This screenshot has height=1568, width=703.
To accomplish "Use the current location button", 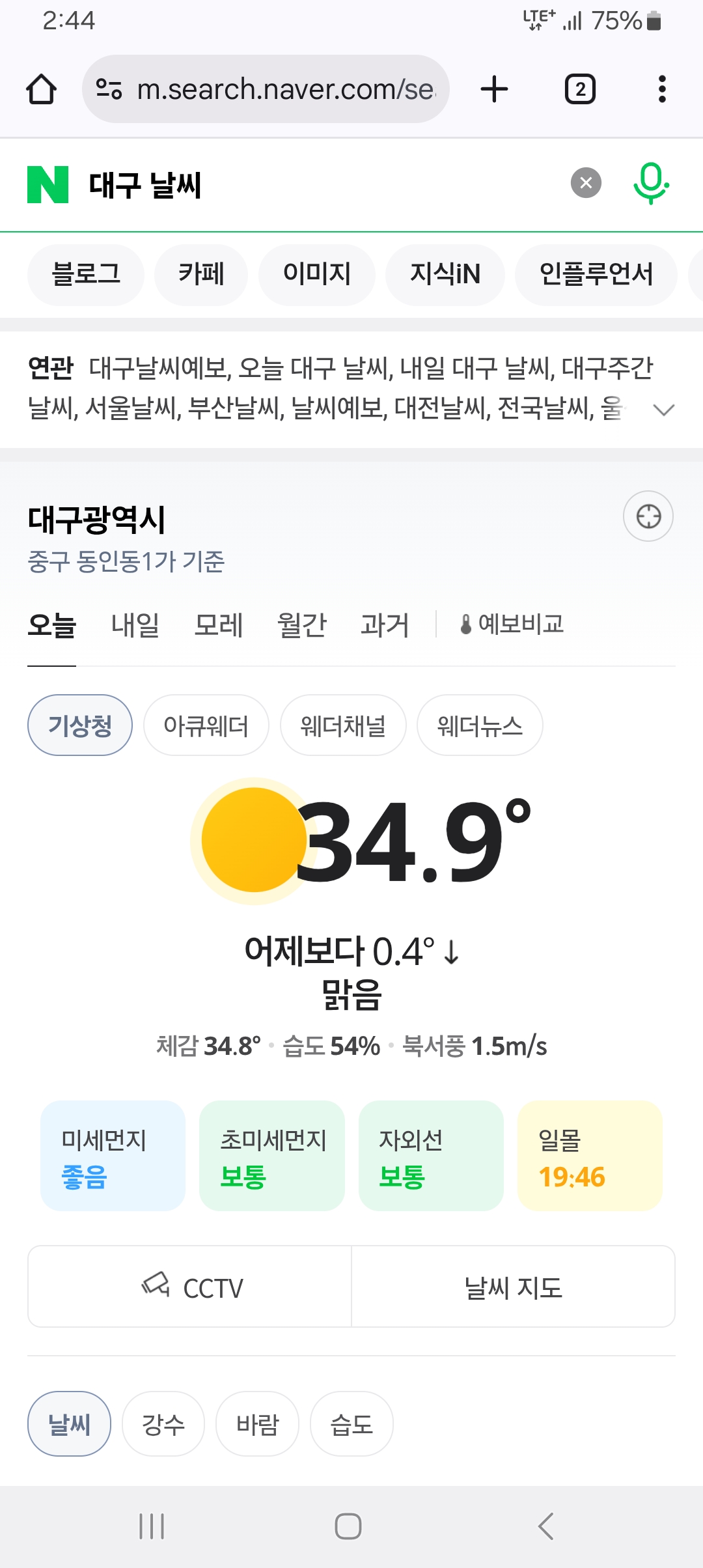I will tap(648, 516).
